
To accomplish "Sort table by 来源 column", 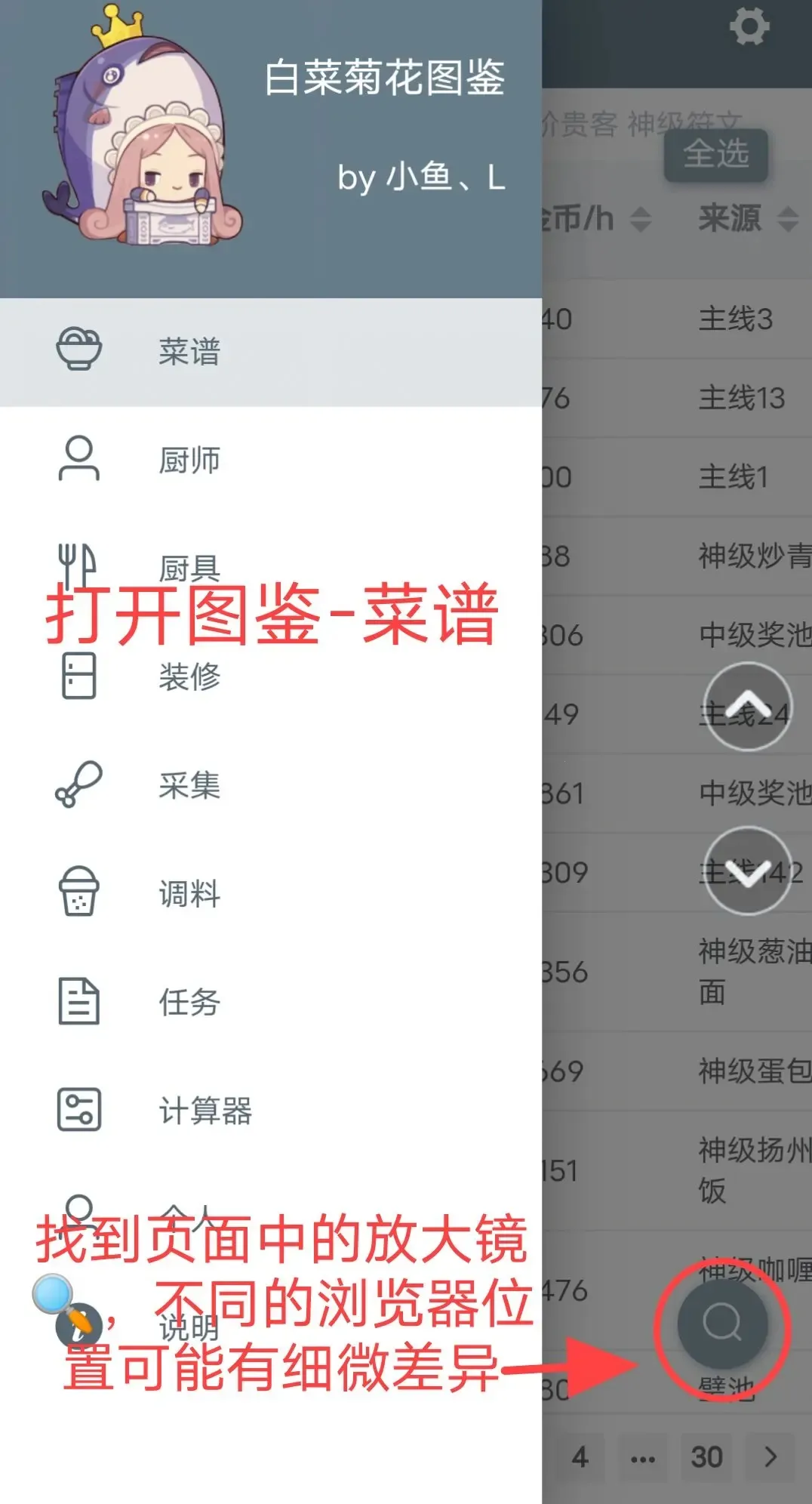I will pyautogui.click(x=747, y=219).
